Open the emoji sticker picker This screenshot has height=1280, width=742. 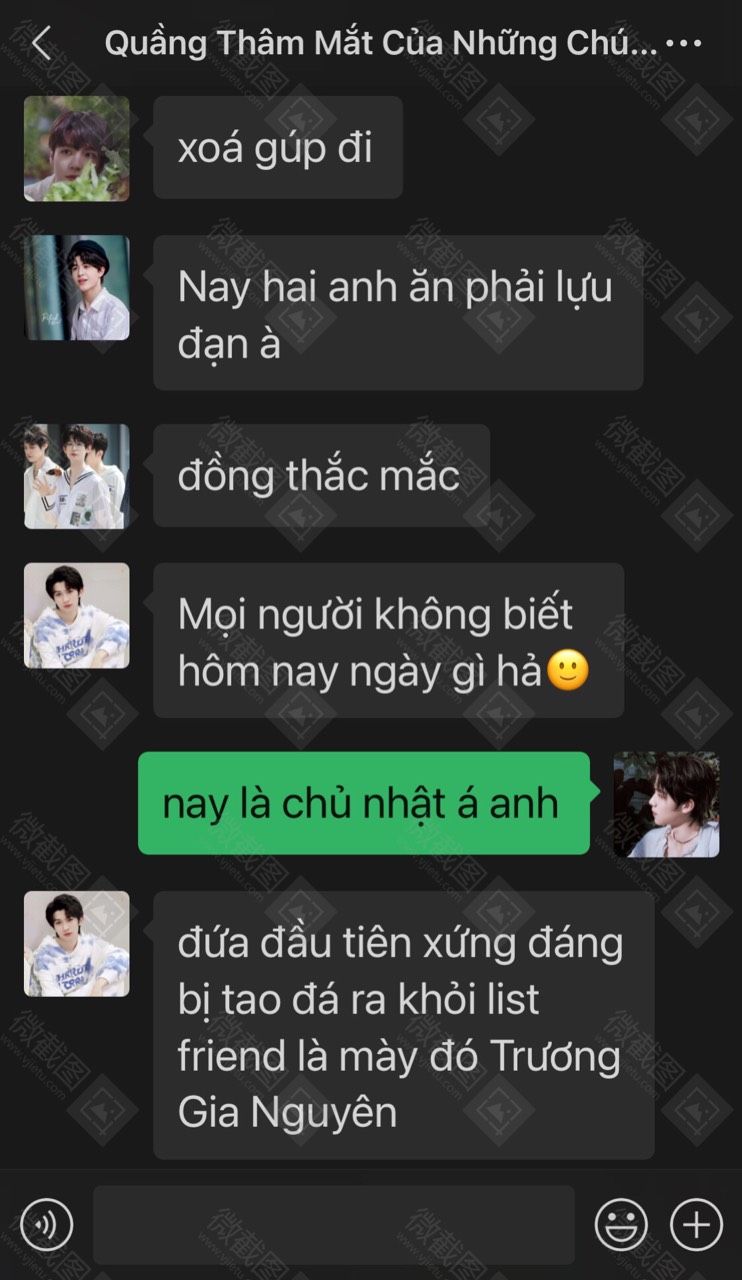tap(621, 1224)
